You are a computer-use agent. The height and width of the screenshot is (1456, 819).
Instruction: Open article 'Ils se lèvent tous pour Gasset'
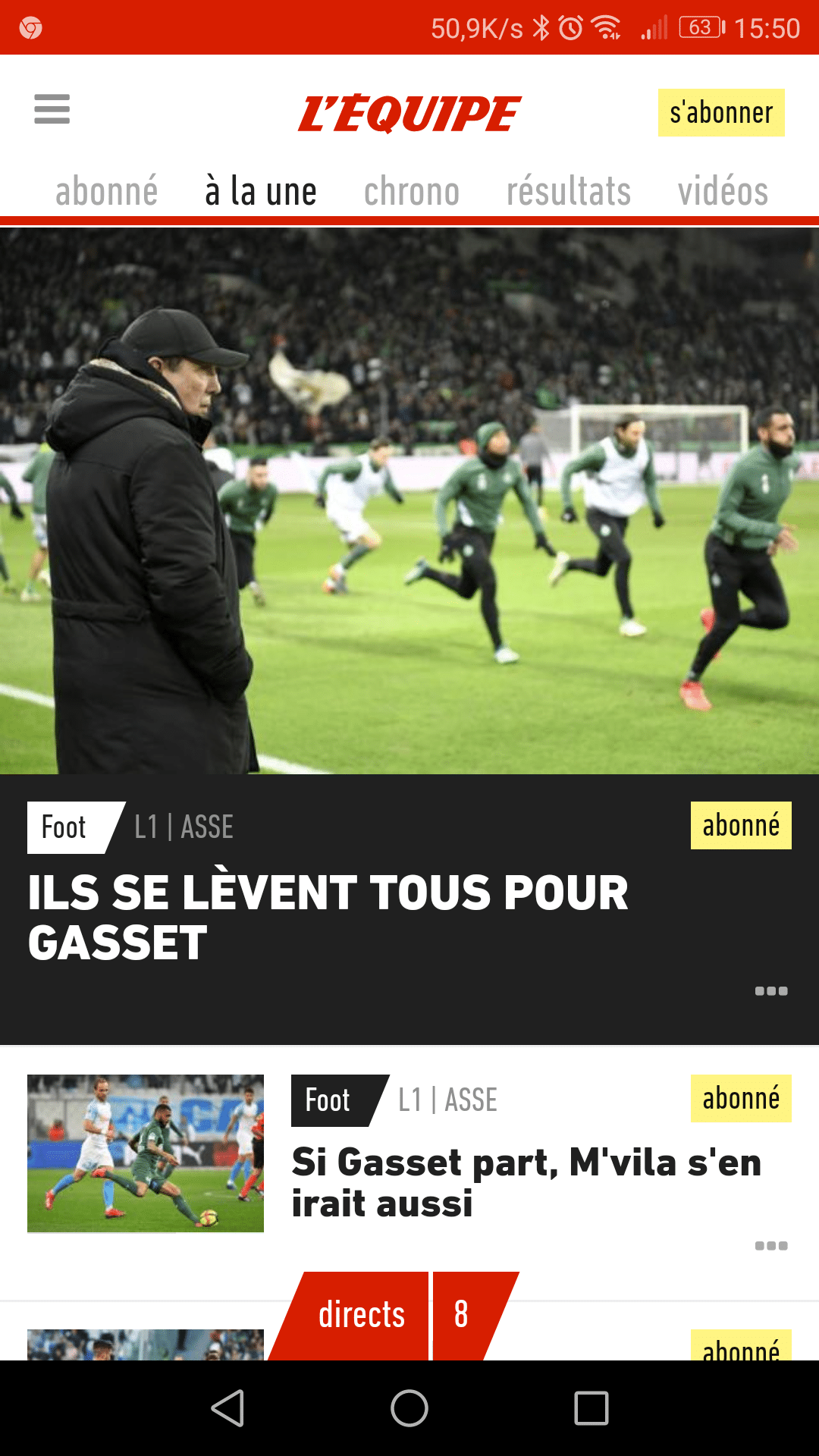tap(328, 916)
